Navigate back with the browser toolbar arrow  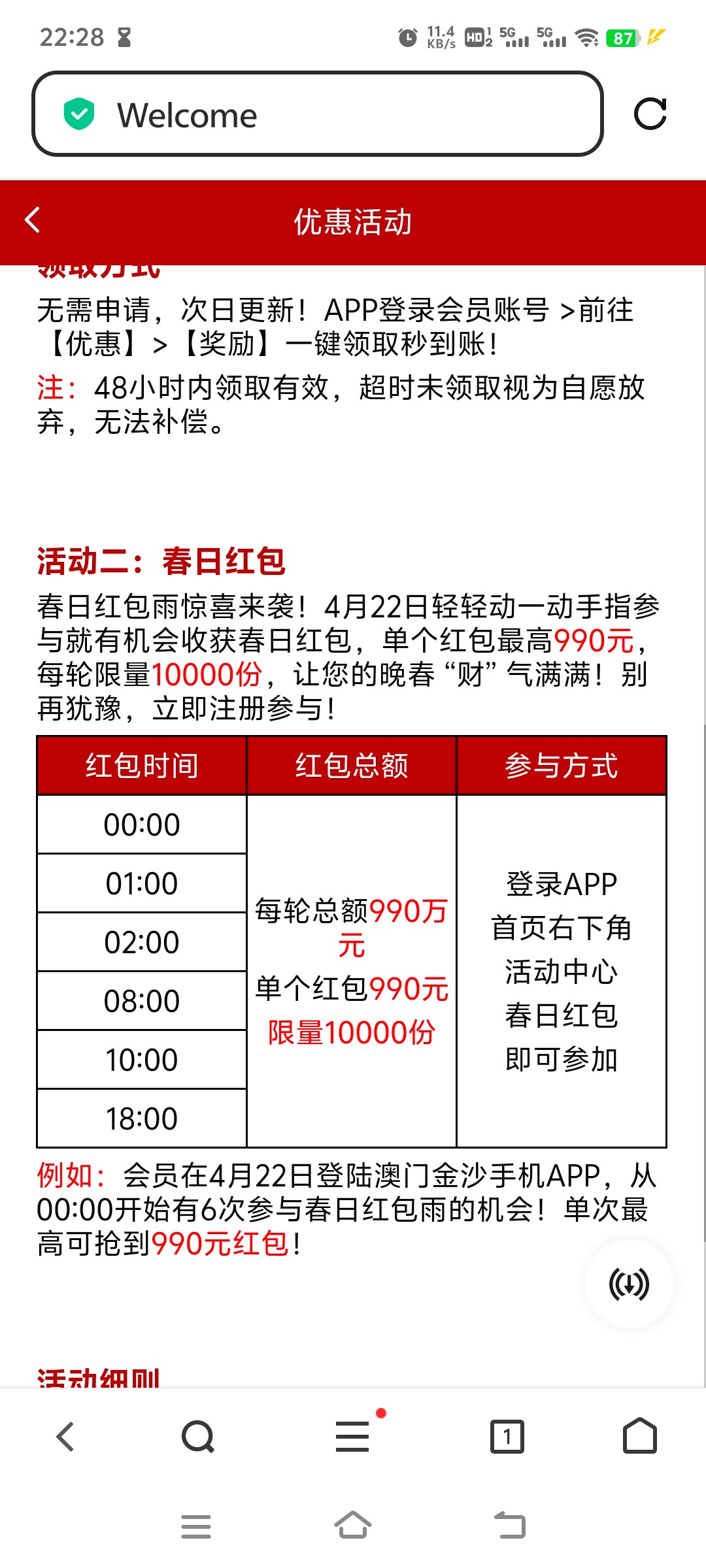point(65,1436)
